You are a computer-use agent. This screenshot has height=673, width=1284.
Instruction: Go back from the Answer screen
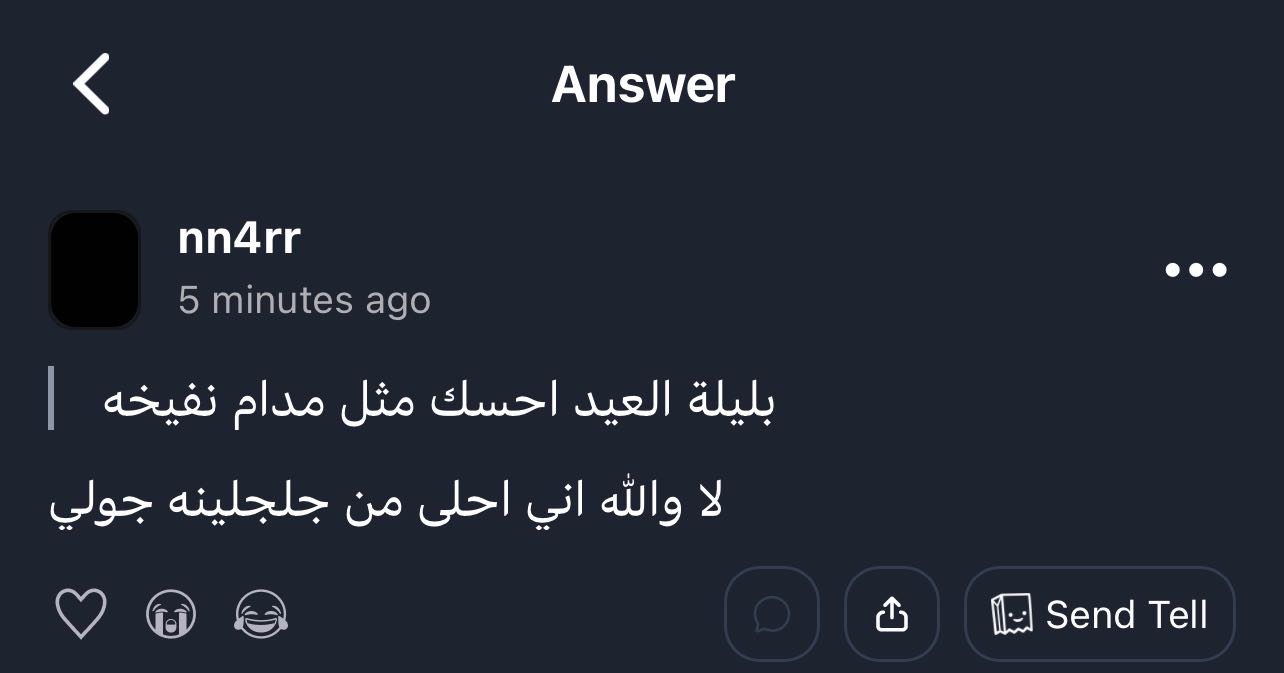91,84
